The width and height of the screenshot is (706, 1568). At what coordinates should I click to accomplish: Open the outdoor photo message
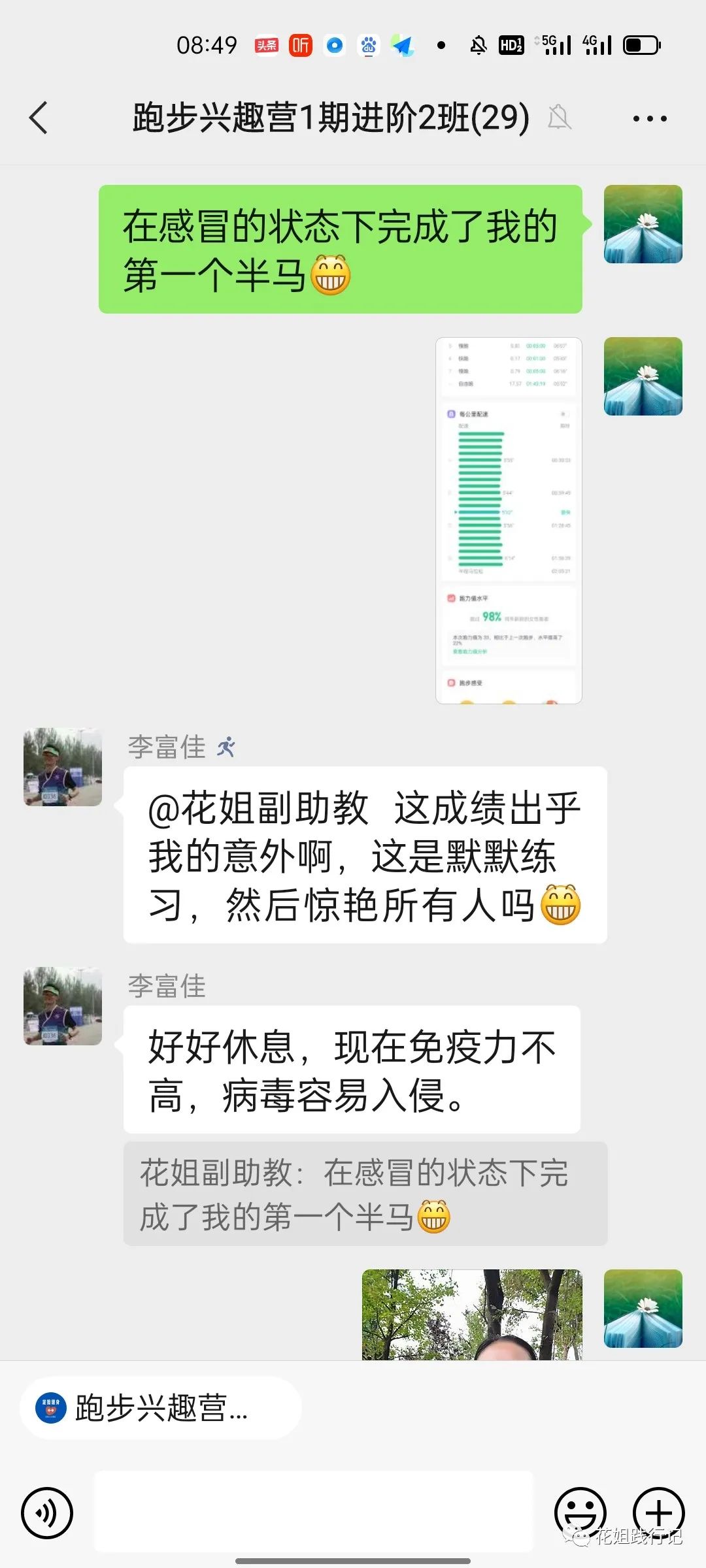coord(472,1314)
